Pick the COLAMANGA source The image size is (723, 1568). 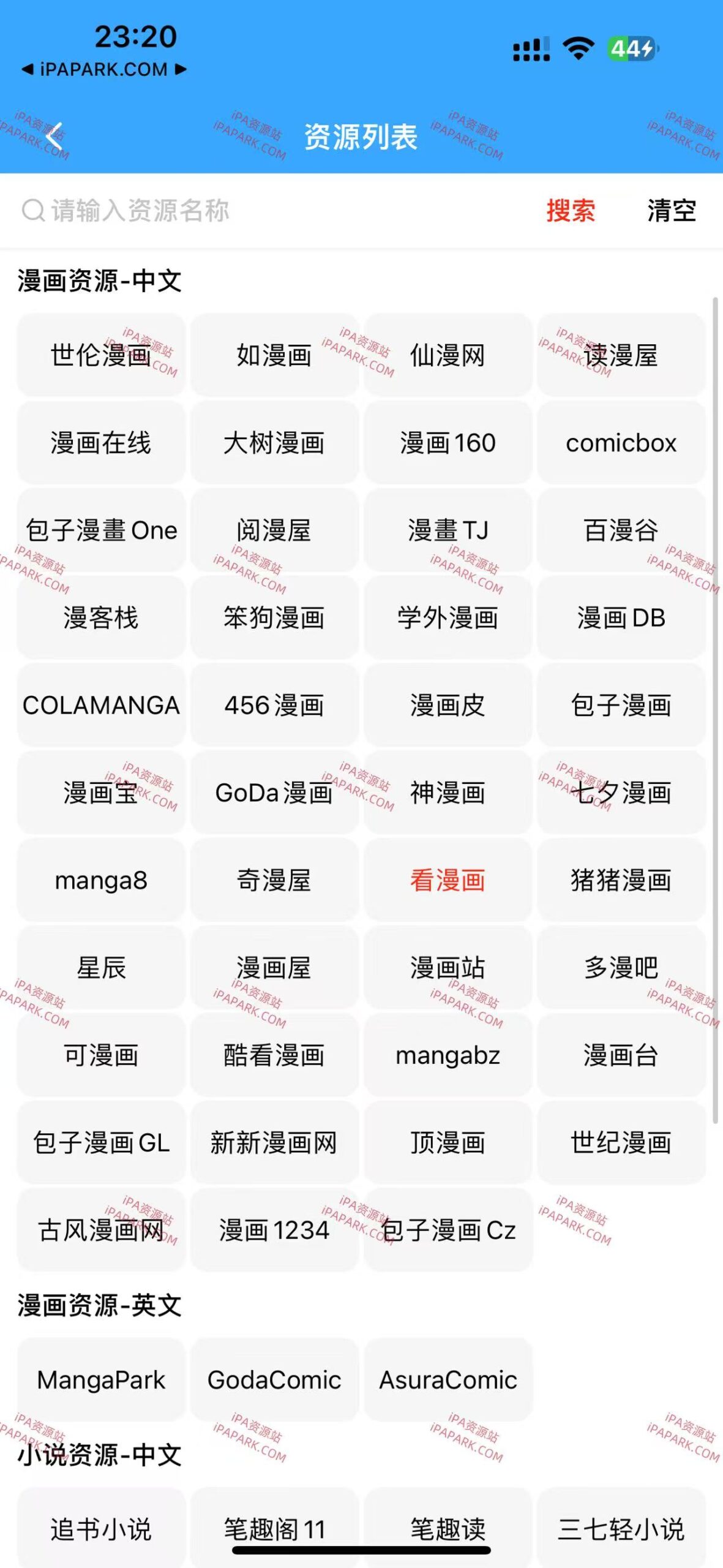click(101, 706)
